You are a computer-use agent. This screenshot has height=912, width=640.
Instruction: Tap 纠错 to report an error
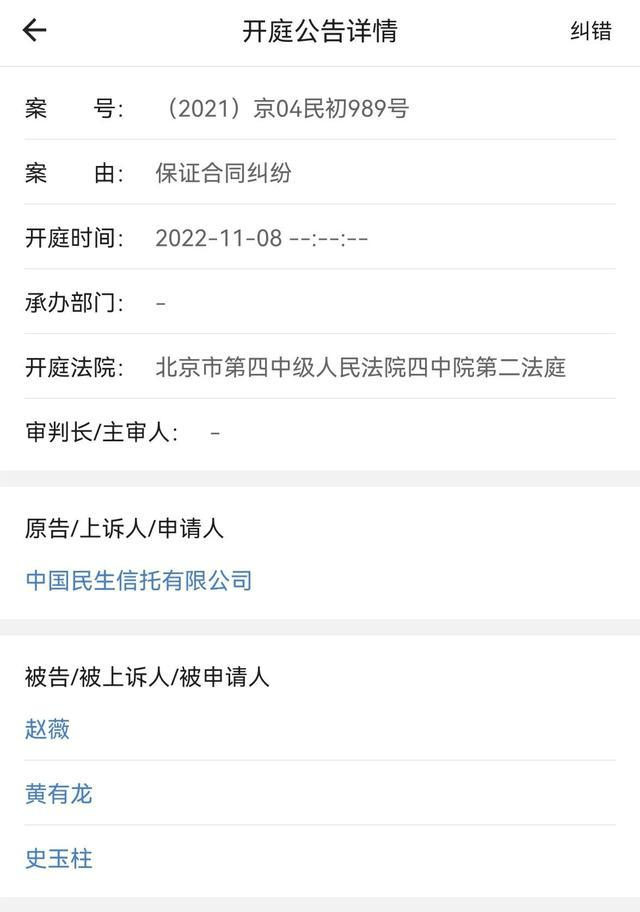[590, 31]
